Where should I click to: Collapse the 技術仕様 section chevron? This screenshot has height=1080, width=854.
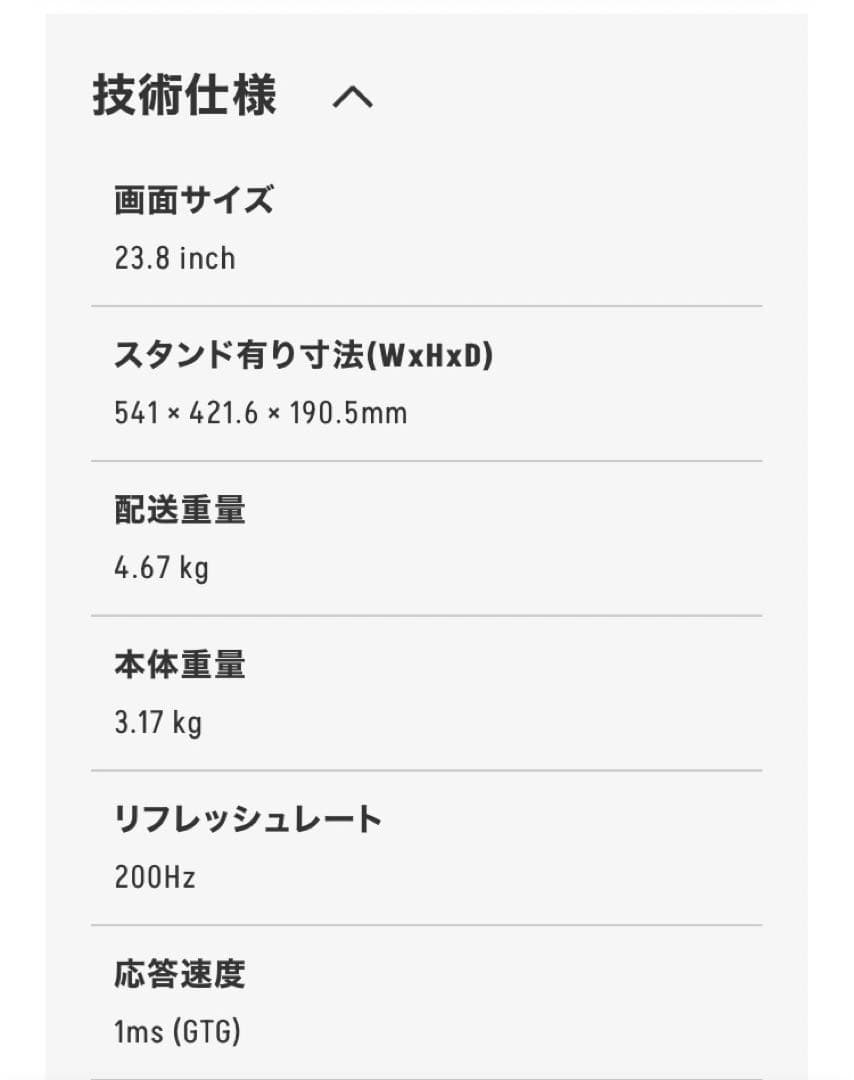(x=352, y=98)
